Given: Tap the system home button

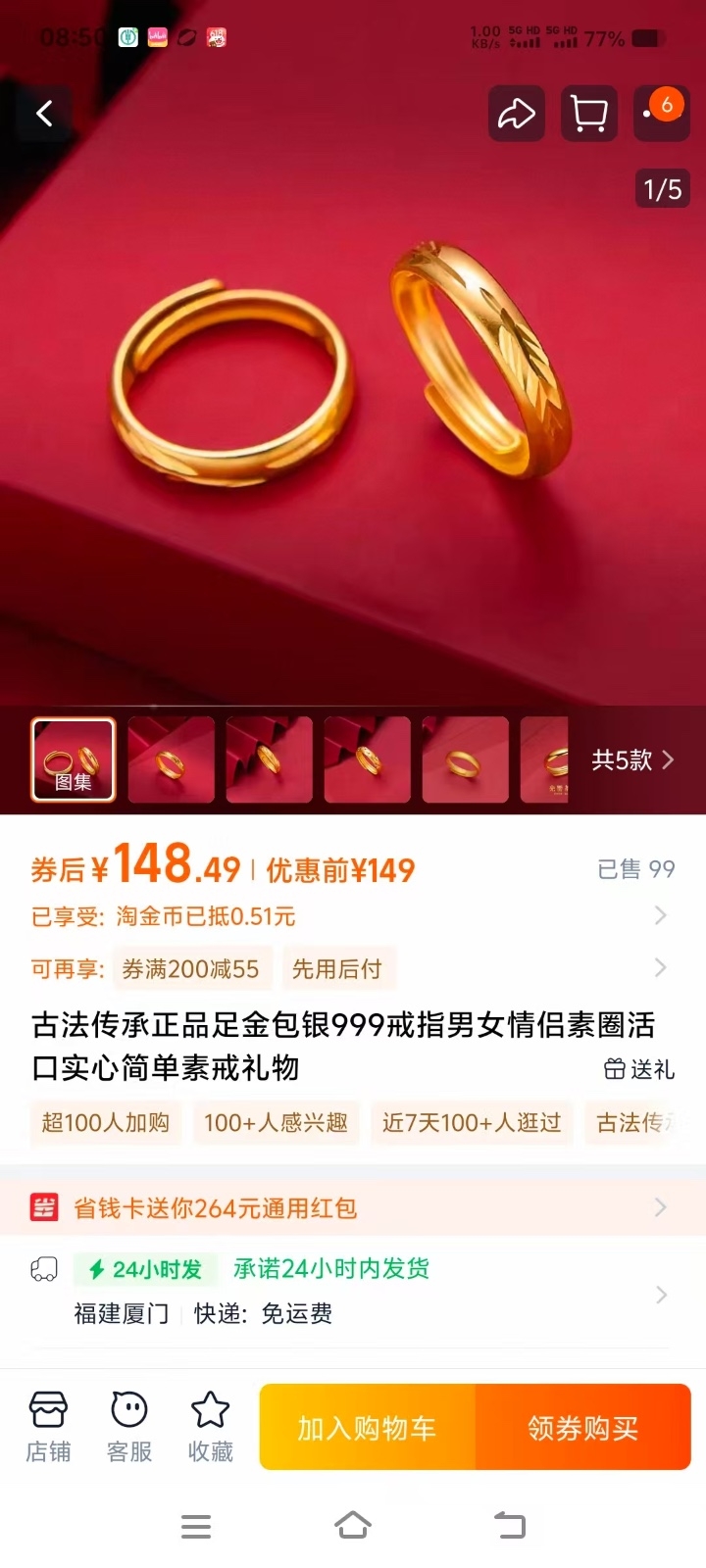Looking at the screenshot, I should (353, 1525).
